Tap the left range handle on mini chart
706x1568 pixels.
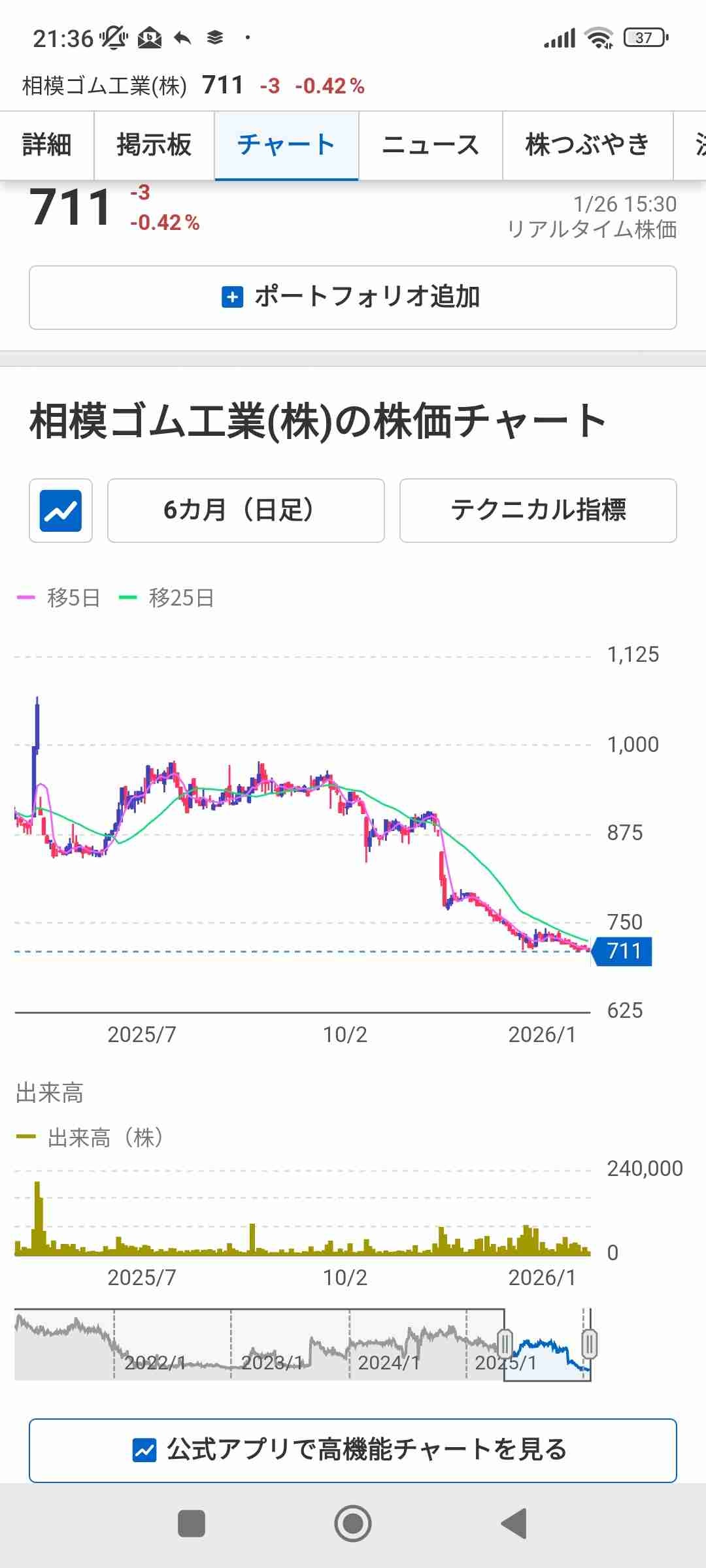[505, 1343]
